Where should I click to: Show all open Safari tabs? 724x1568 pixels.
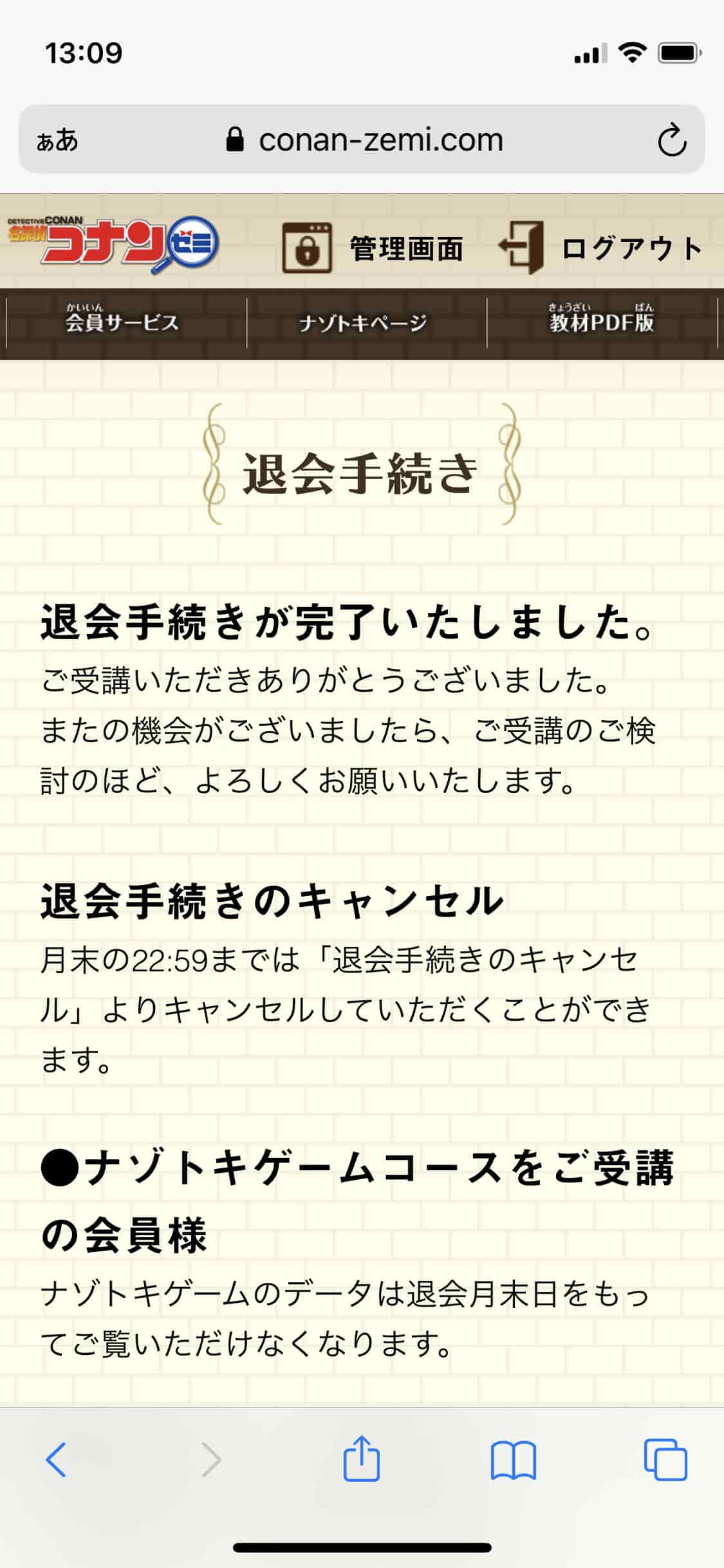click(665, 1459)
